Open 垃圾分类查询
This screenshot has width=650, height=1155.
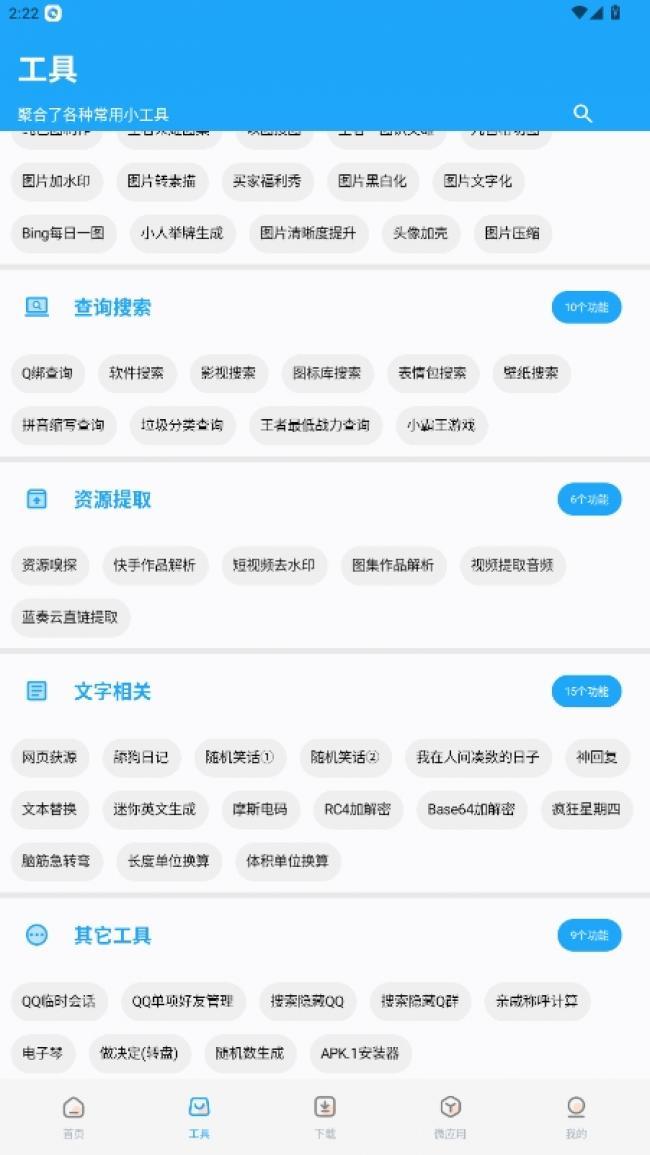point(183,425)
